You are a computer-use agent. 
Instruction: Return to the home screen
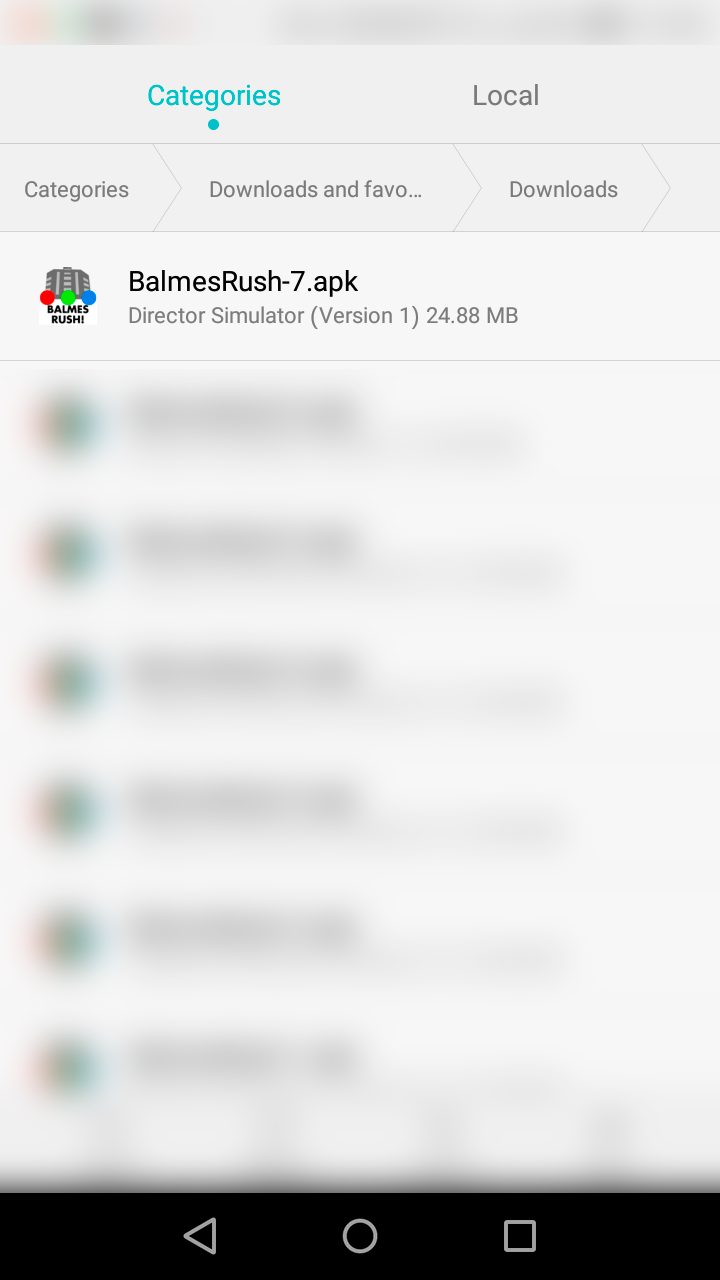360,1236
